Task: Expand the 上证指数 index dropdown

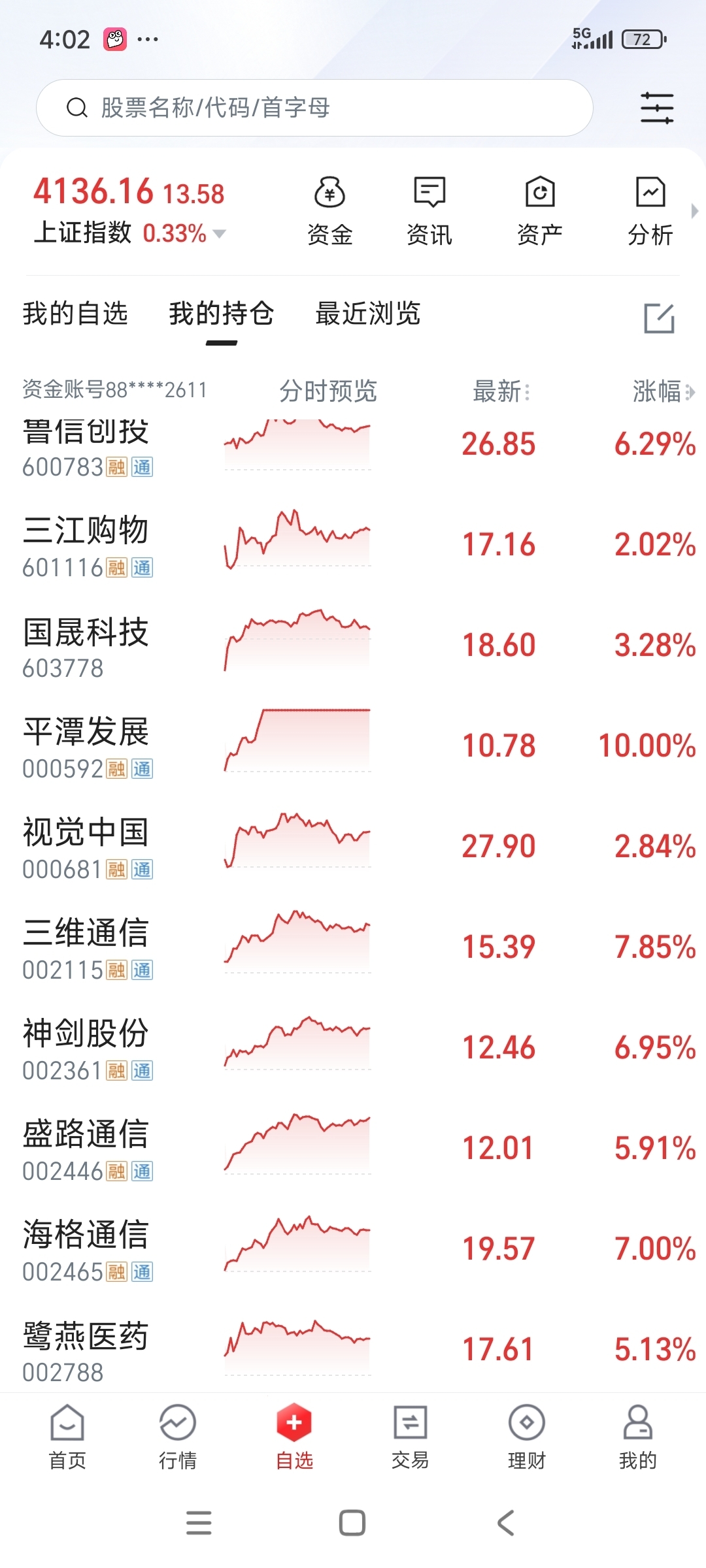Action: (x=220, y=234)
